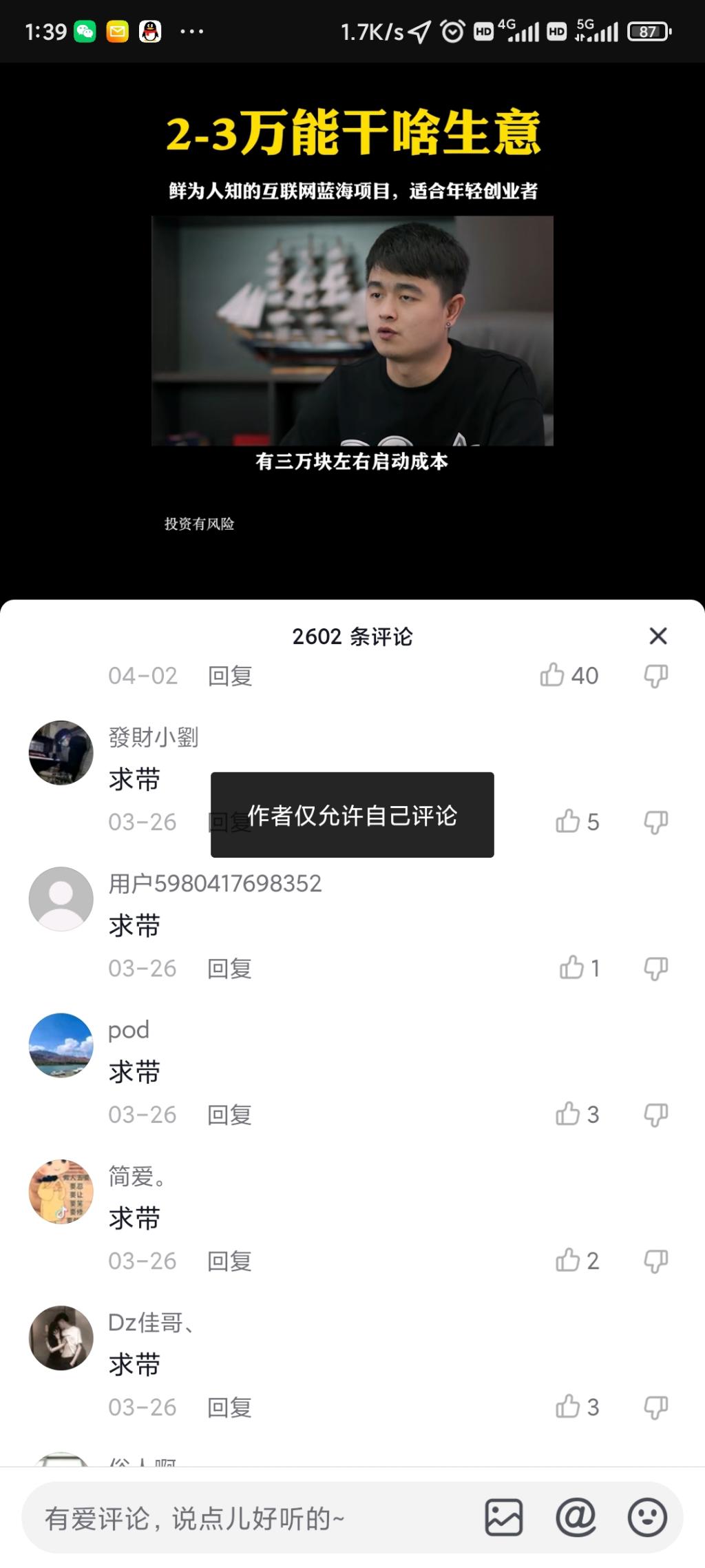
Task: Like 用户5980417698352's comment
Action: [571, 968]
